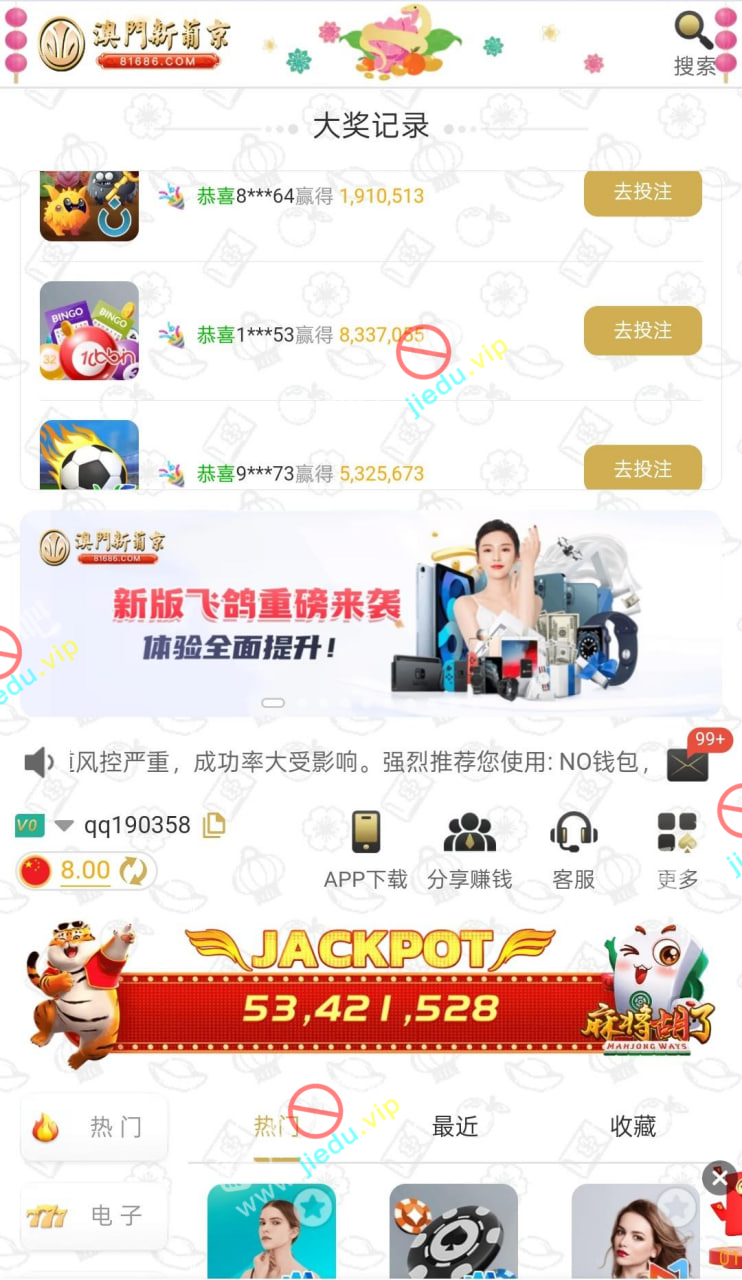Screen dimensions: 742x1280
Task: Open the 新版飞鸽 promotional banner
Action: click(370, 612)
